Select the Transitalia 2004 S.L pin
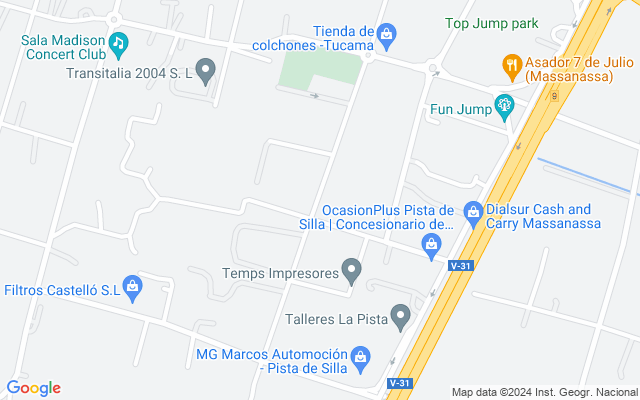This screenshot has height=400, width=640. click(206, 70)
